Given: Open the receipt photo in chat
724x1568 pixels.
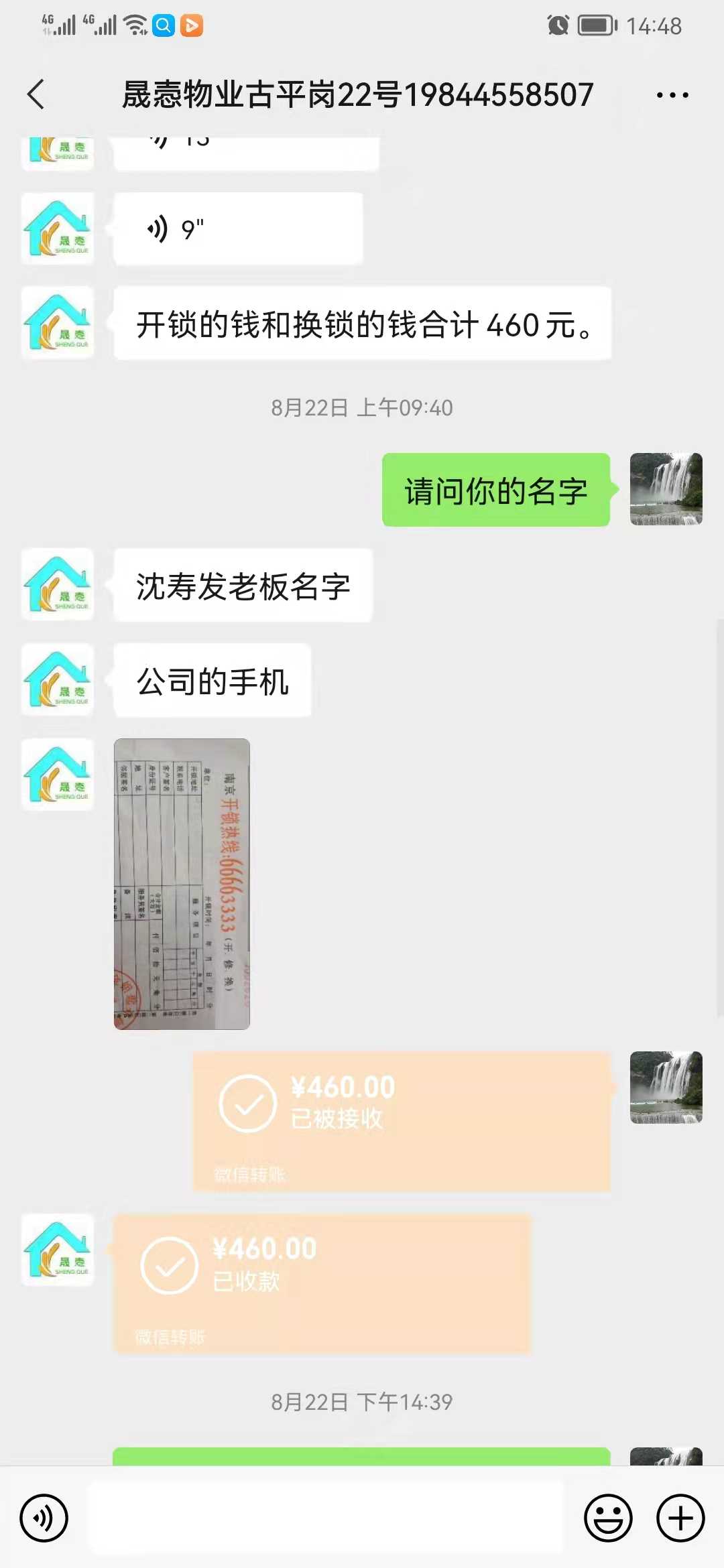Looking at the screenshot, I should 182,883.
